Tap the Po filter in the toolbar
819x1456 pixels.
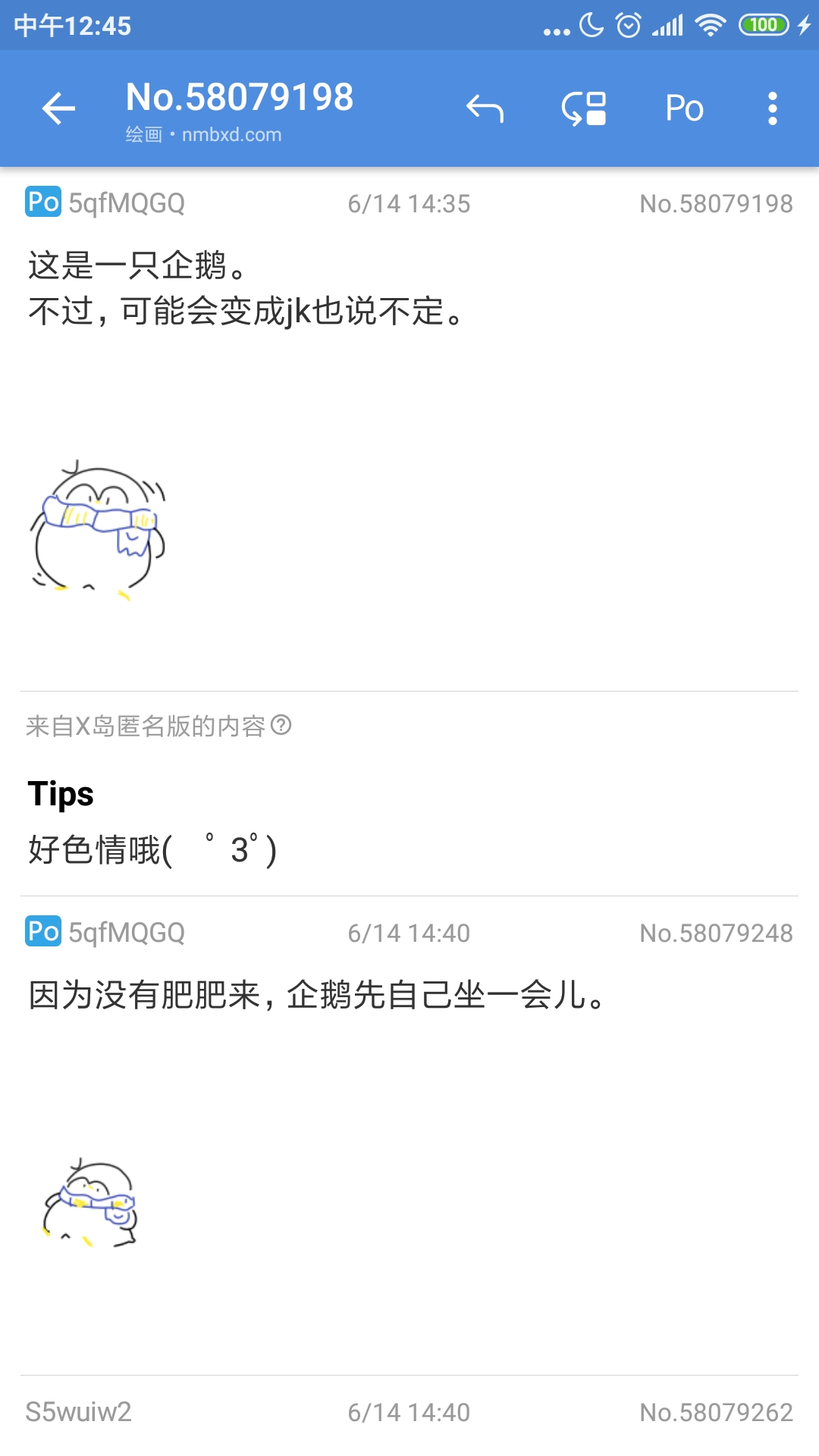(684, 108)
